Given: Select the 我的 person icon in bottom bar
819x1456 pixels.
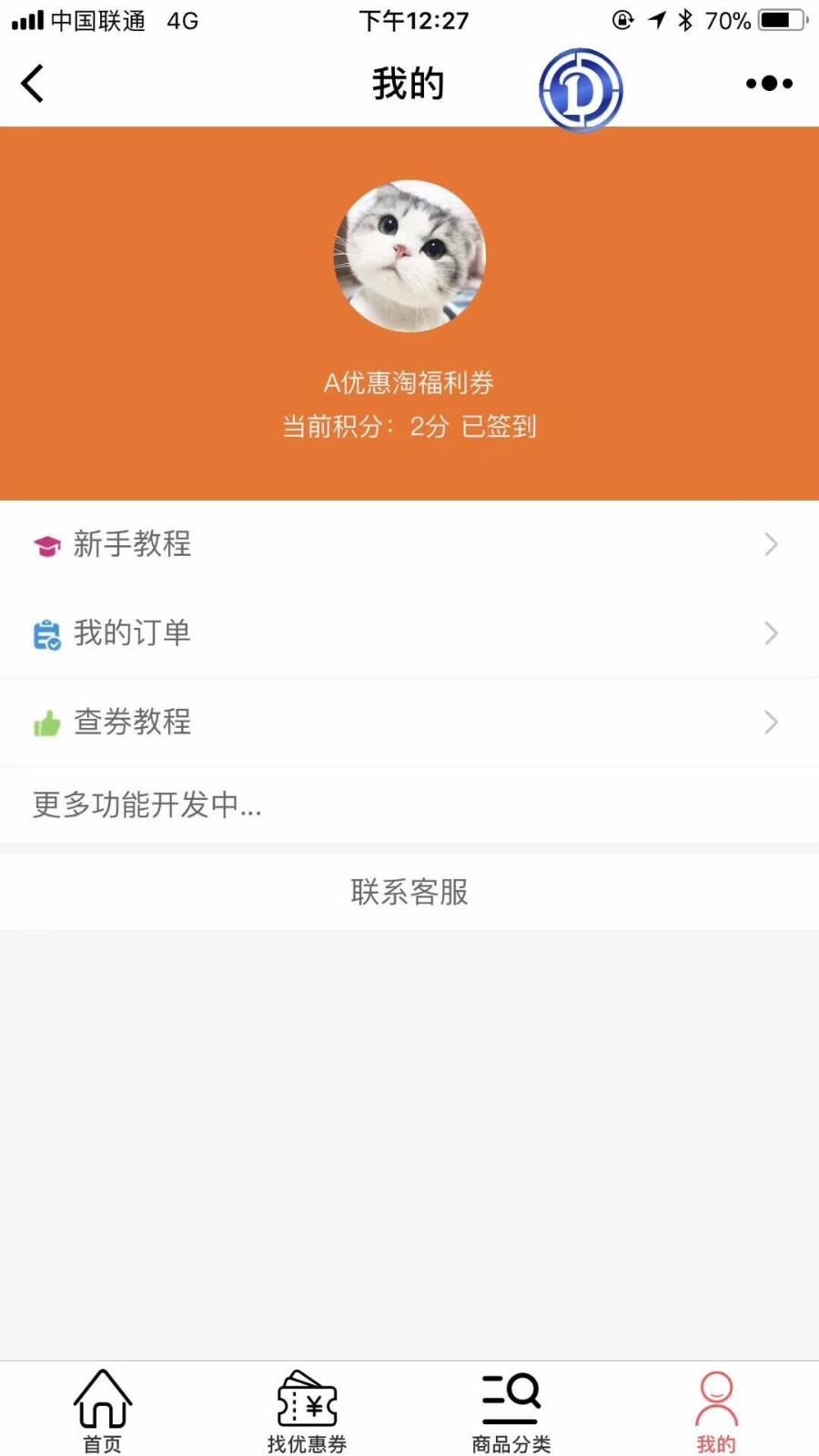Looking at the screenshot, I should click(716, 1397).
